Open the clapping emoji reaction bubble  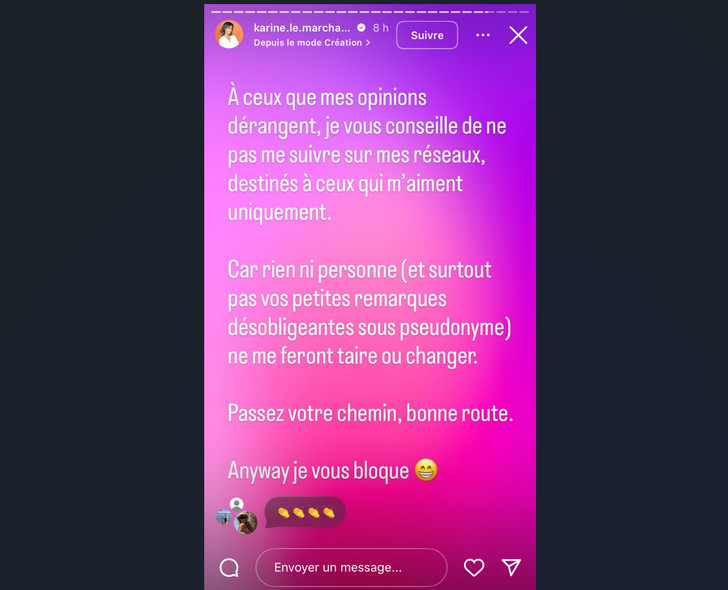pos(305,513)
